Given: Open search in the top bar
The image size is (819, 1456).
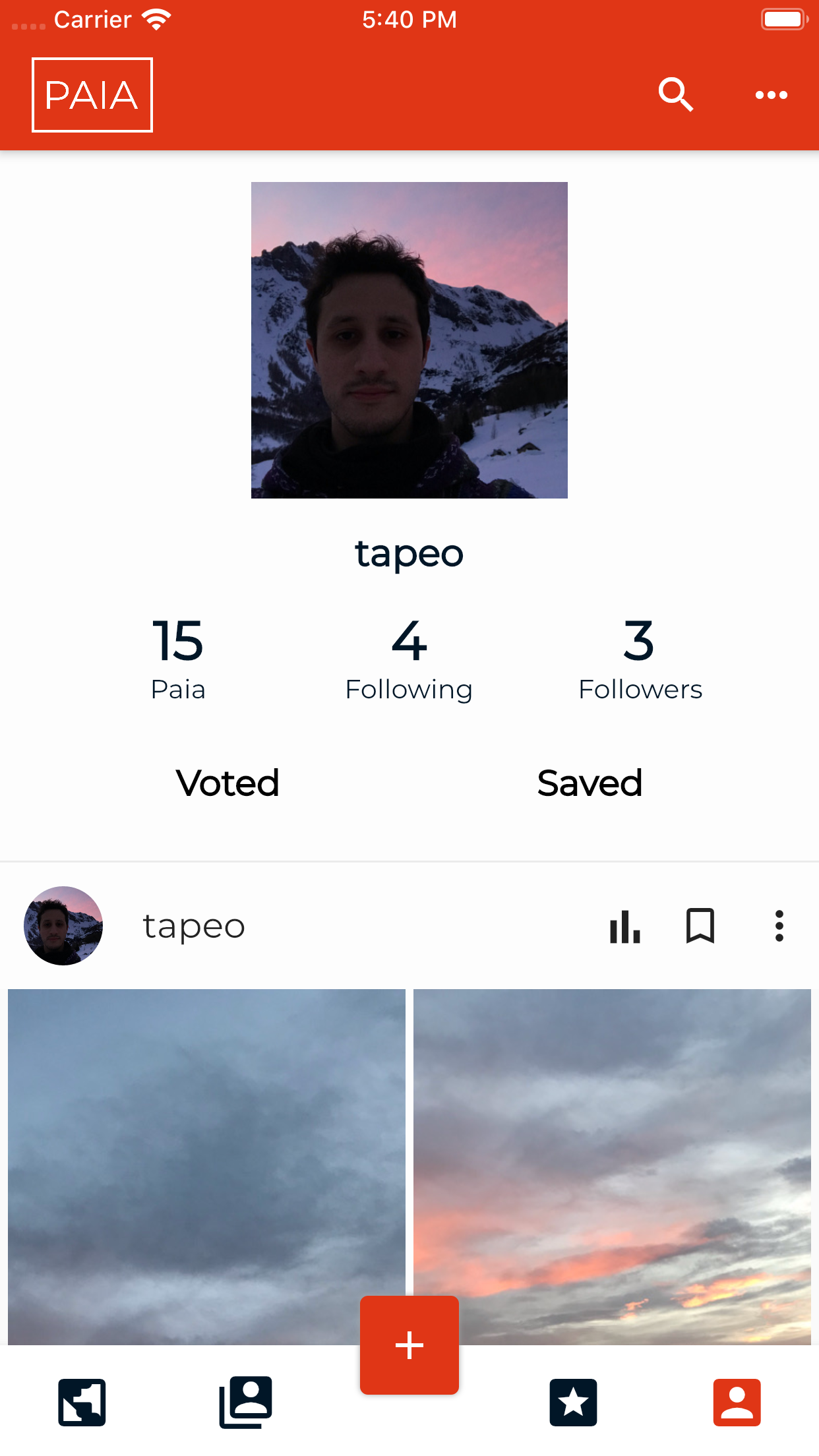Looking at the screenshot, I should 675,95.
